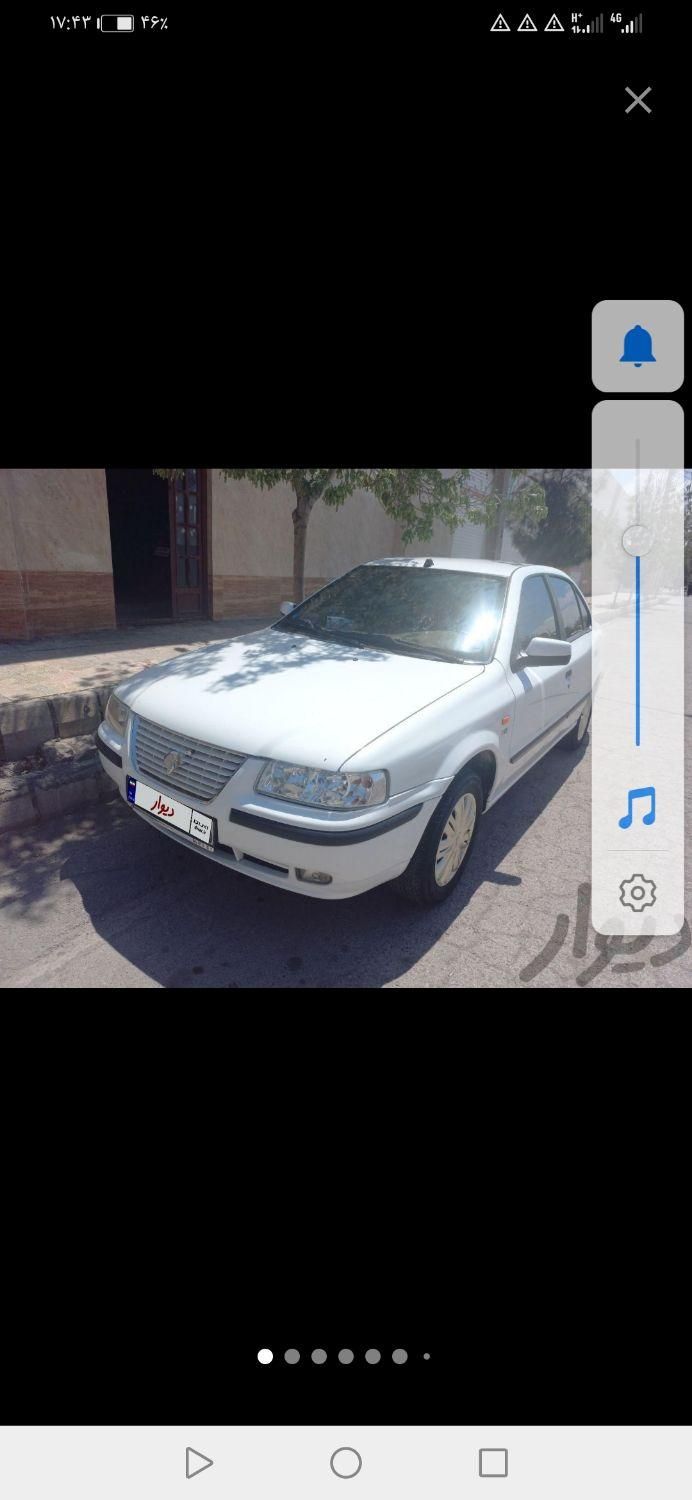692x1500 pixels.
Task: Tap the media volume slider track
Action: (x=638, y=640)
